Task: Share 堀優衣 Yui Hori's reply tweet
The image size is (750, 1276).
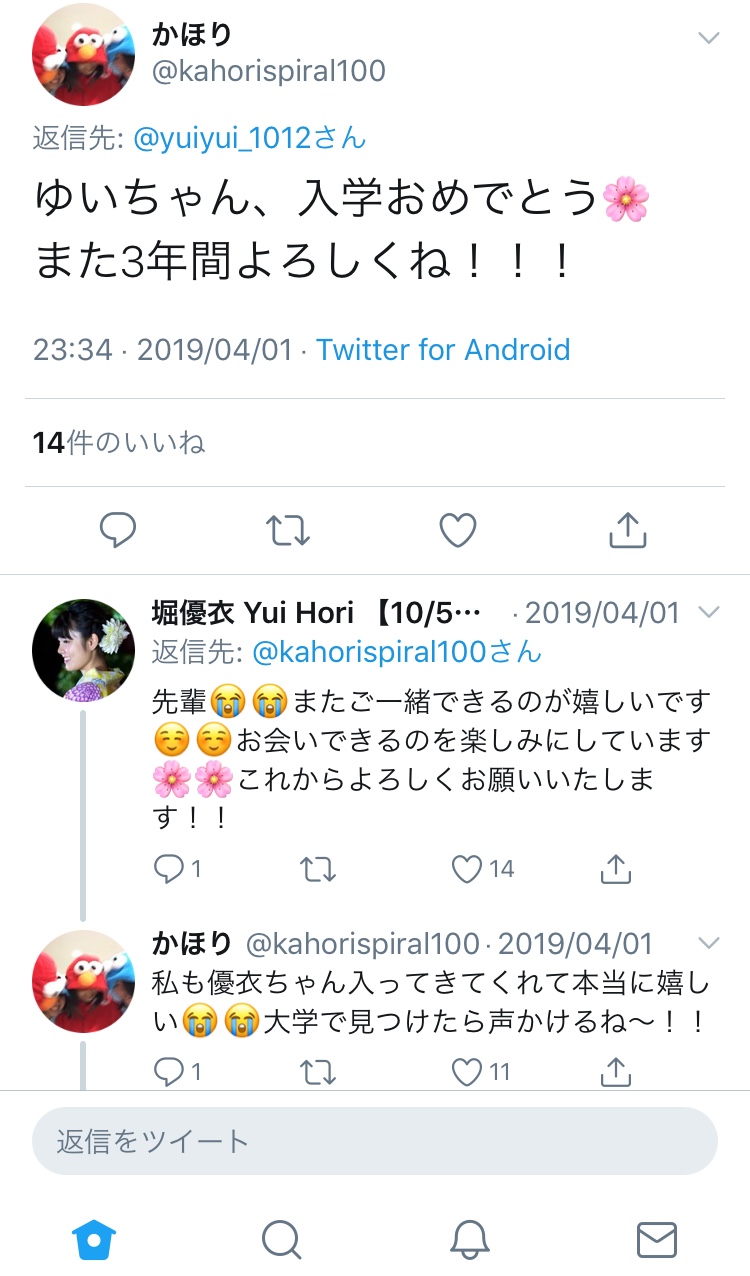Action: pyautogui.click(x=616, y=870)
